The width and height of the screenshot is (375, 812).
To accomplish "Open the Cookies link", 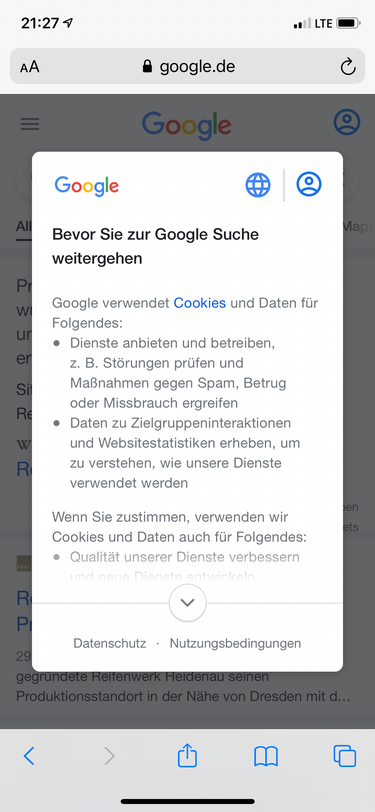I will tap(199, 303).
